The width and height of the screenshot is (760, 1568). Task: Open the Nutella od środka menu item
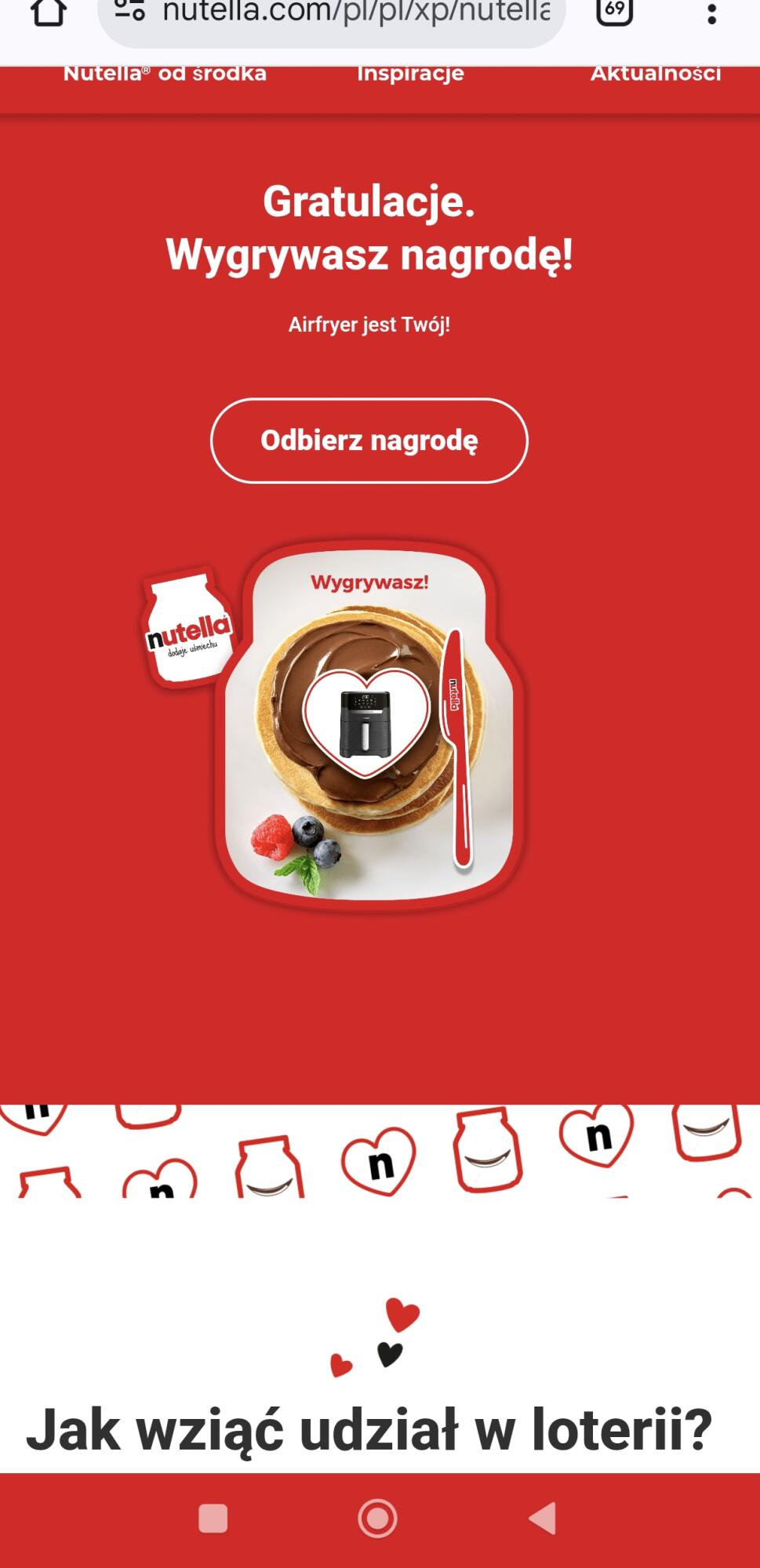pos(165,74)
